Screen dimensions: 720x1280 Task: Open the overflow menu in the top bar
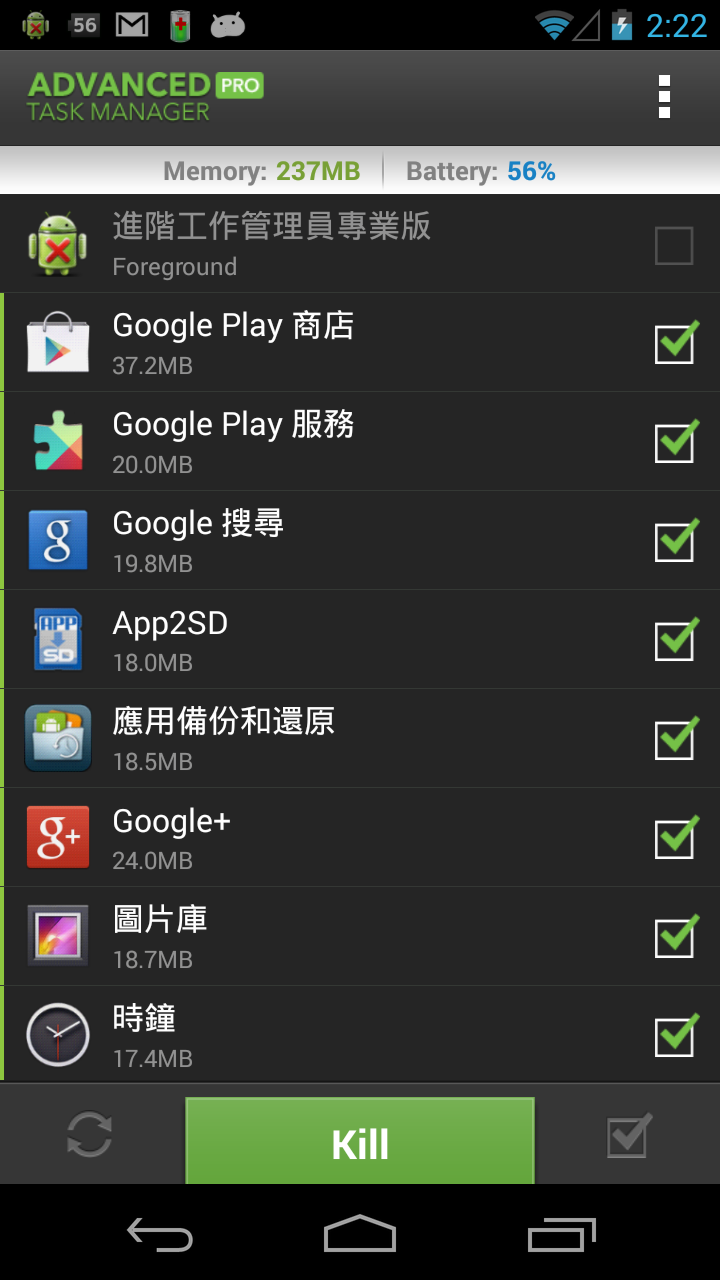(x=662, y=97)
